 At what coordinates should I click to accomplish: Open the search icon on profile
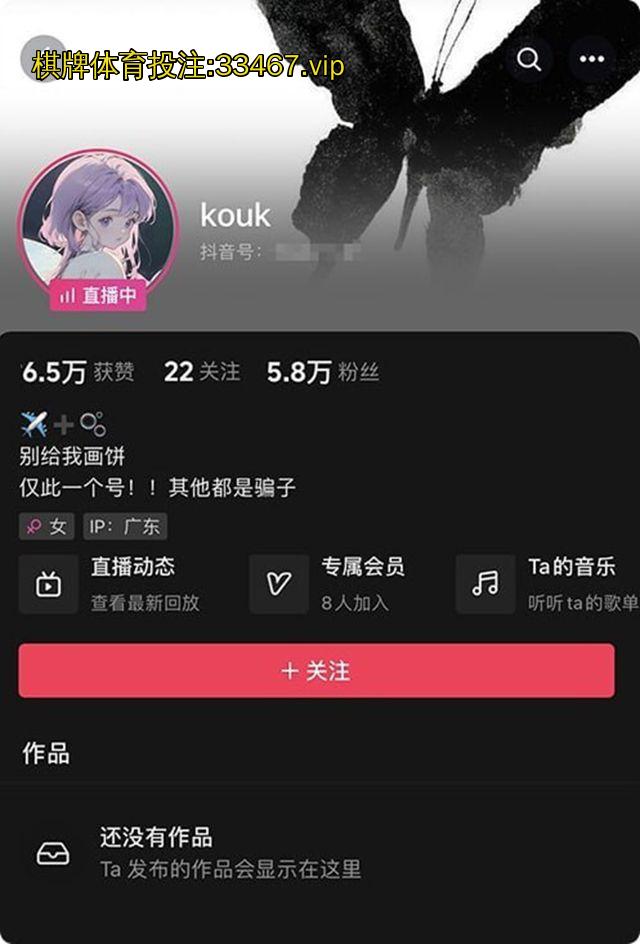(x=529, y=60)
